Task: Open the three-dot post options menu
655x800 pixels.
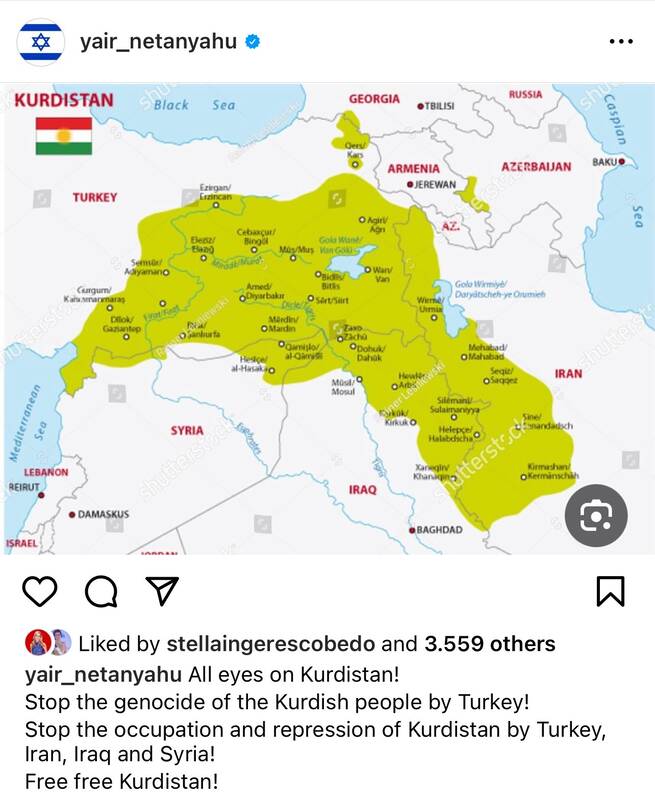Action: tap(621, 42)
